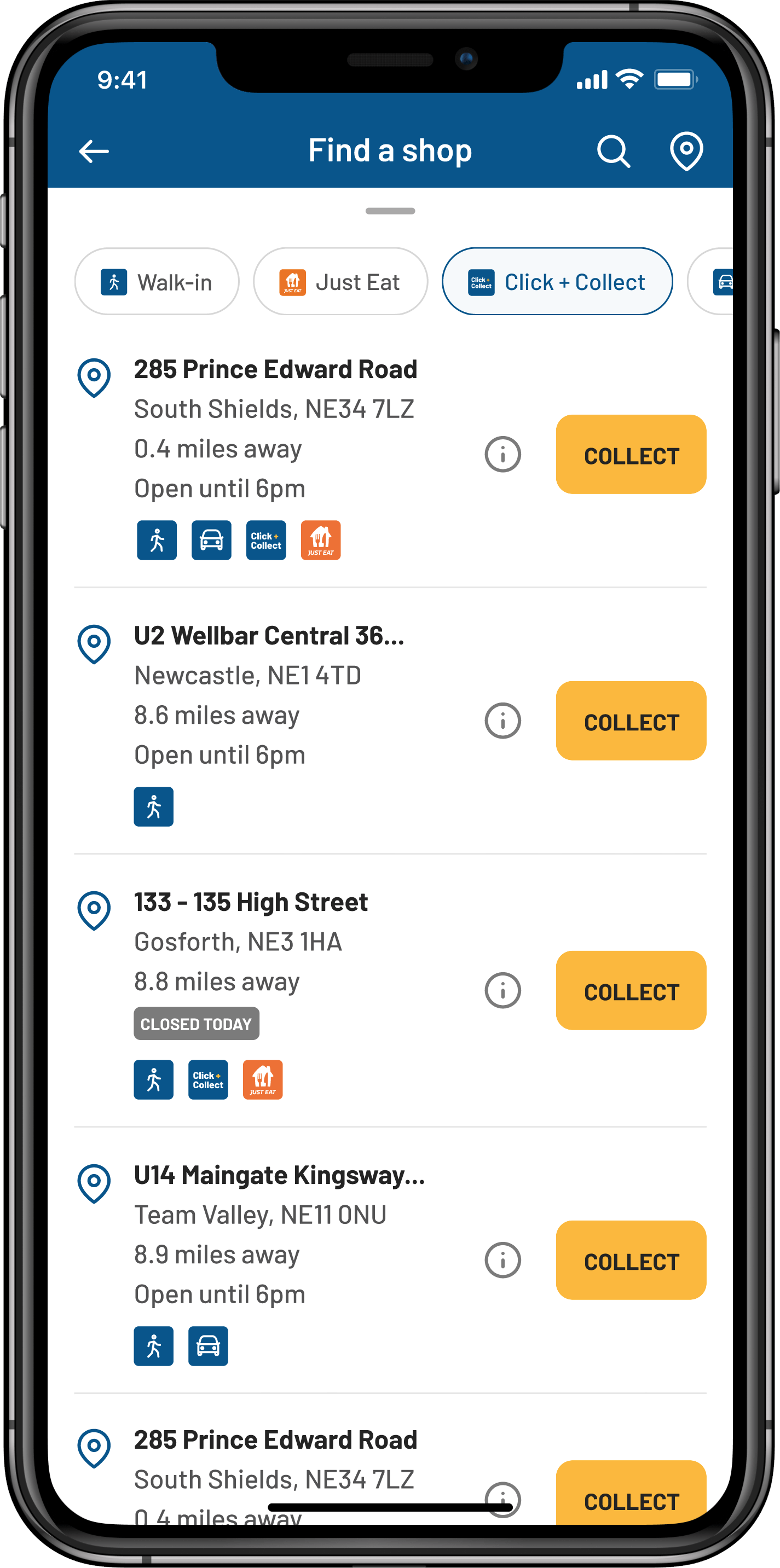
Task: Toggle the Click + Collect filter chip
Action: pyautogui.click(x=557, y=282)
